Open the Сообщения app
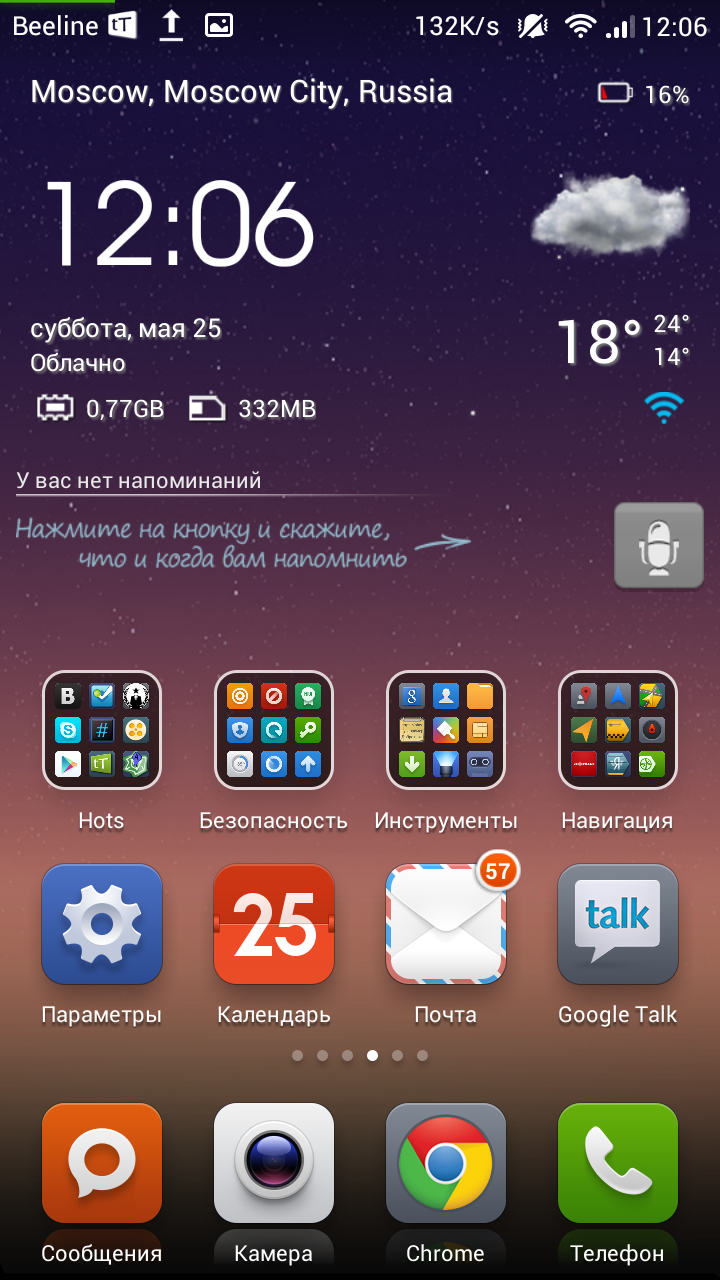Screen dimensions: 720x1280 point(102,1163)
